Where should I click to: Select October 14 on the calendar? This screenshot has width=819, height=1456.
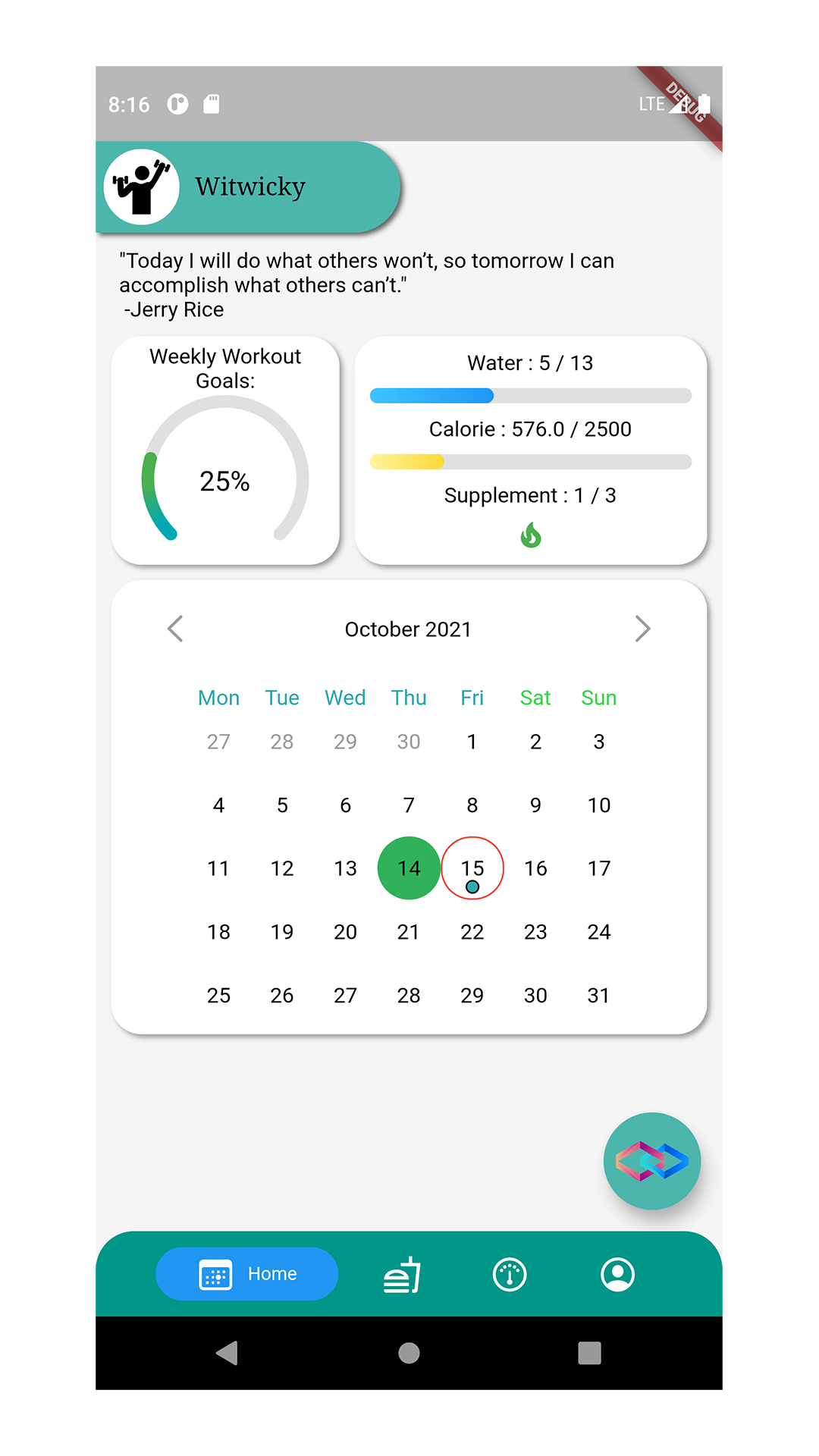pos(409,868)
